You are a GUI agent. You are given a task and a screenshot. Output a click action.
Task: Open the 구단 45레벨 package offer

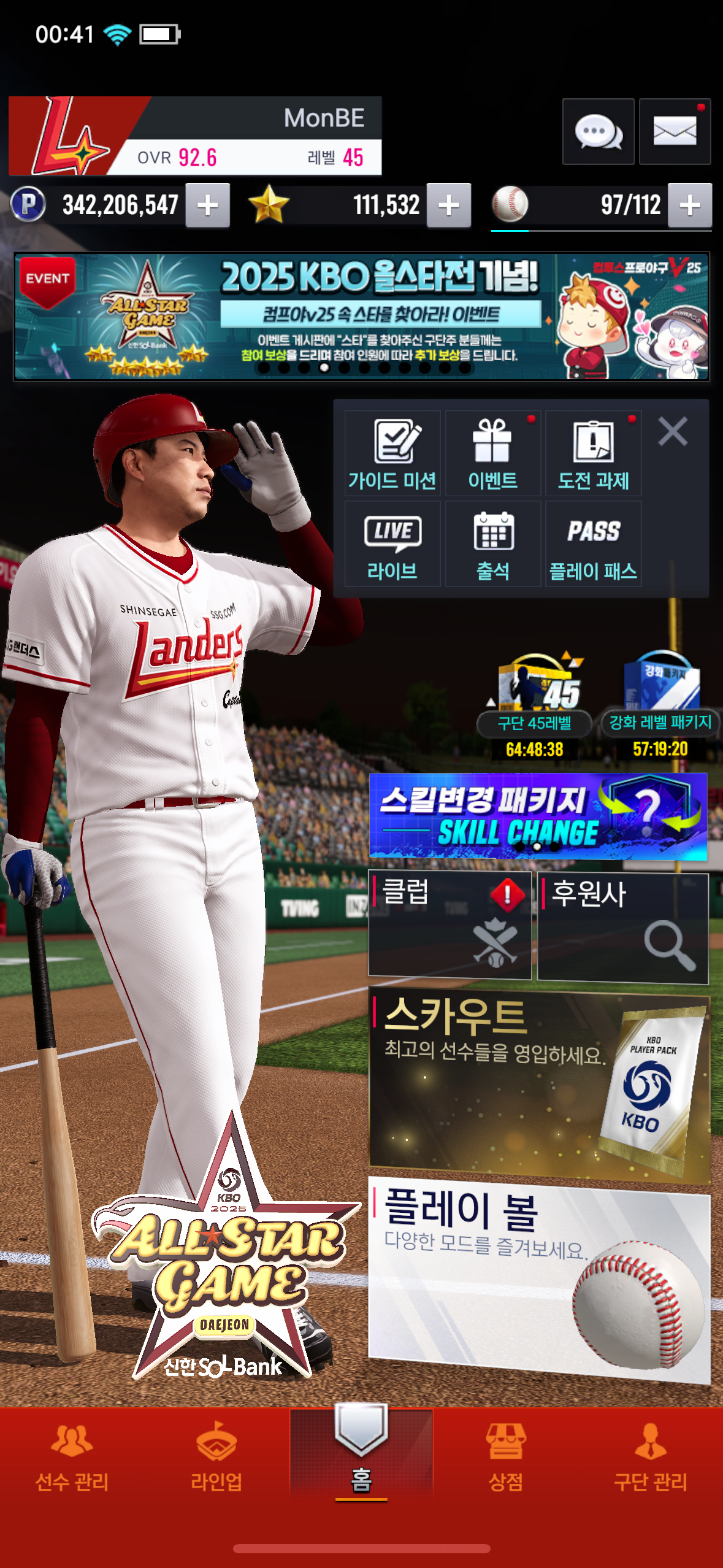pos(535,705)
